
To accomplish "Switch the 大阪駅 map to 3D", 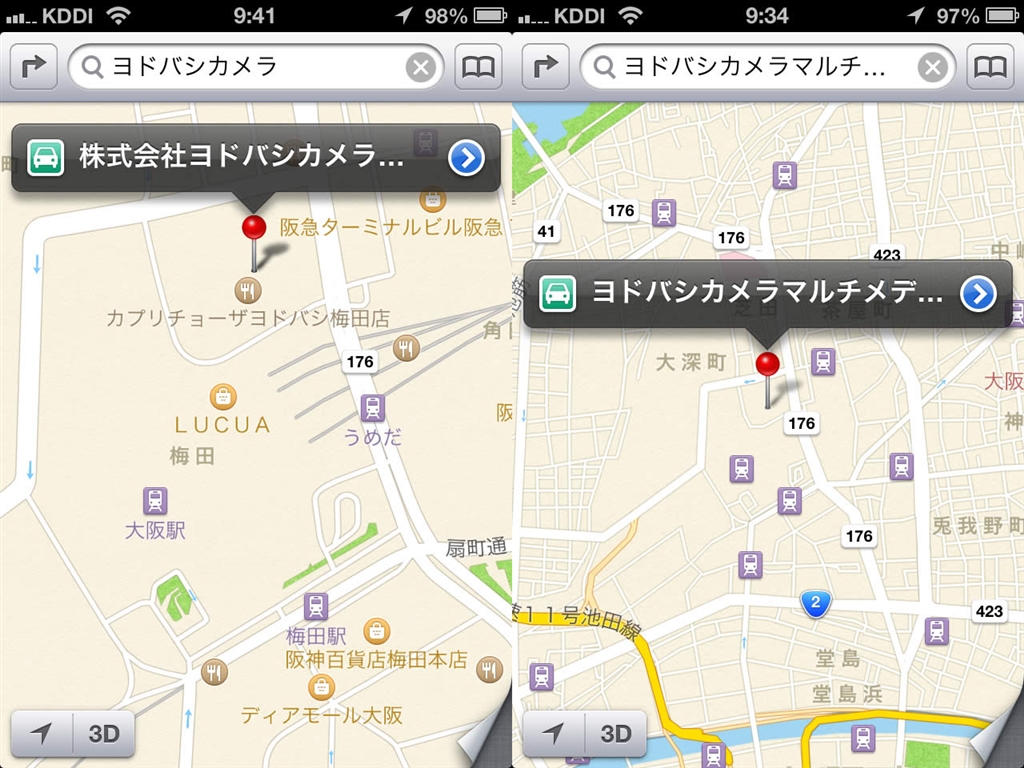I will [104, 734].
